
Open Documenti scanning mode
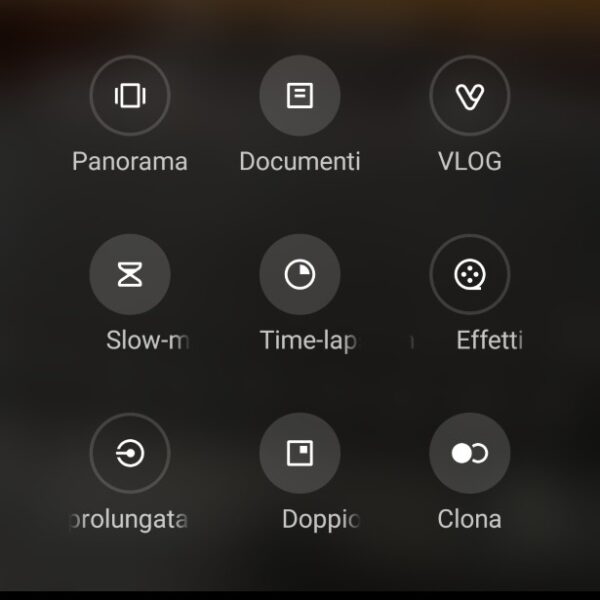pyautogui.click(x=300, y=96)
